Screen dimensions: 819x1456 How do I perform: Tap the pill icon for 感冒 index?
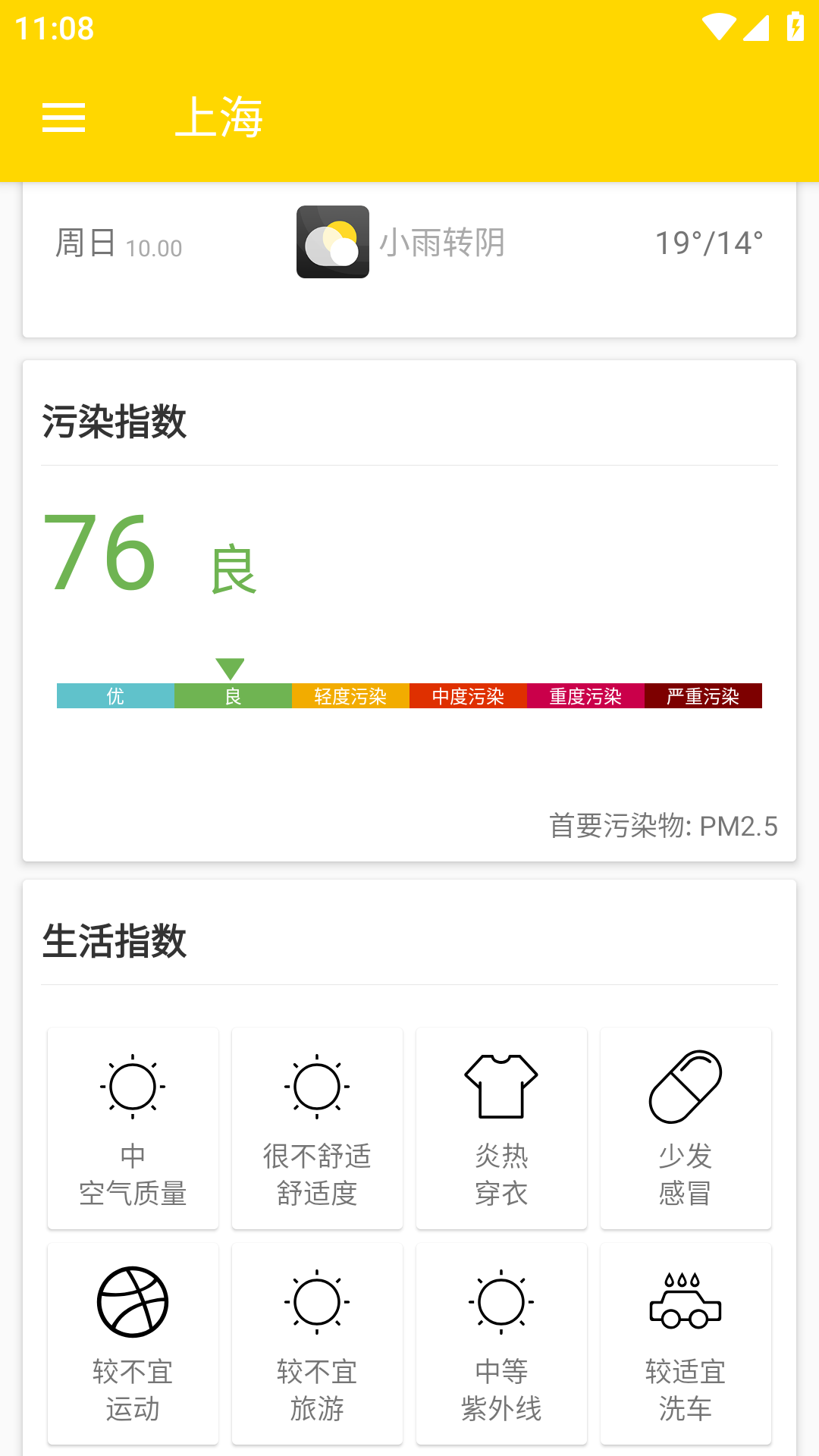(x=686, y=1086)
